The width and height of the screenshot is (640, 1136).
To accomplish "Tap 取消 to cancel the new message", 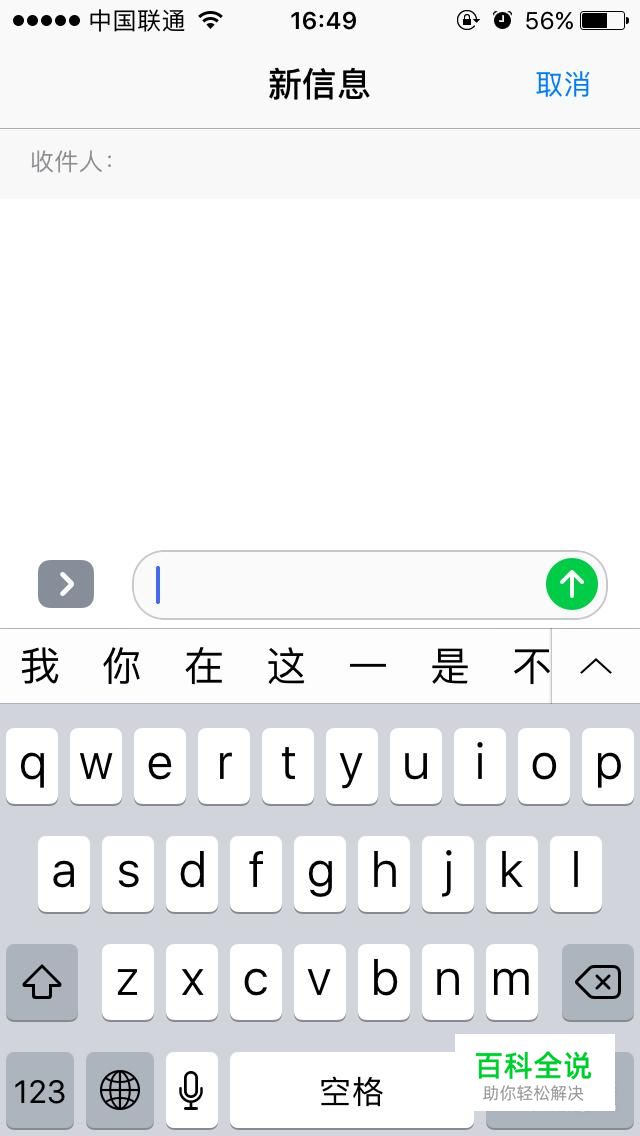I will (x=563, y=85).
